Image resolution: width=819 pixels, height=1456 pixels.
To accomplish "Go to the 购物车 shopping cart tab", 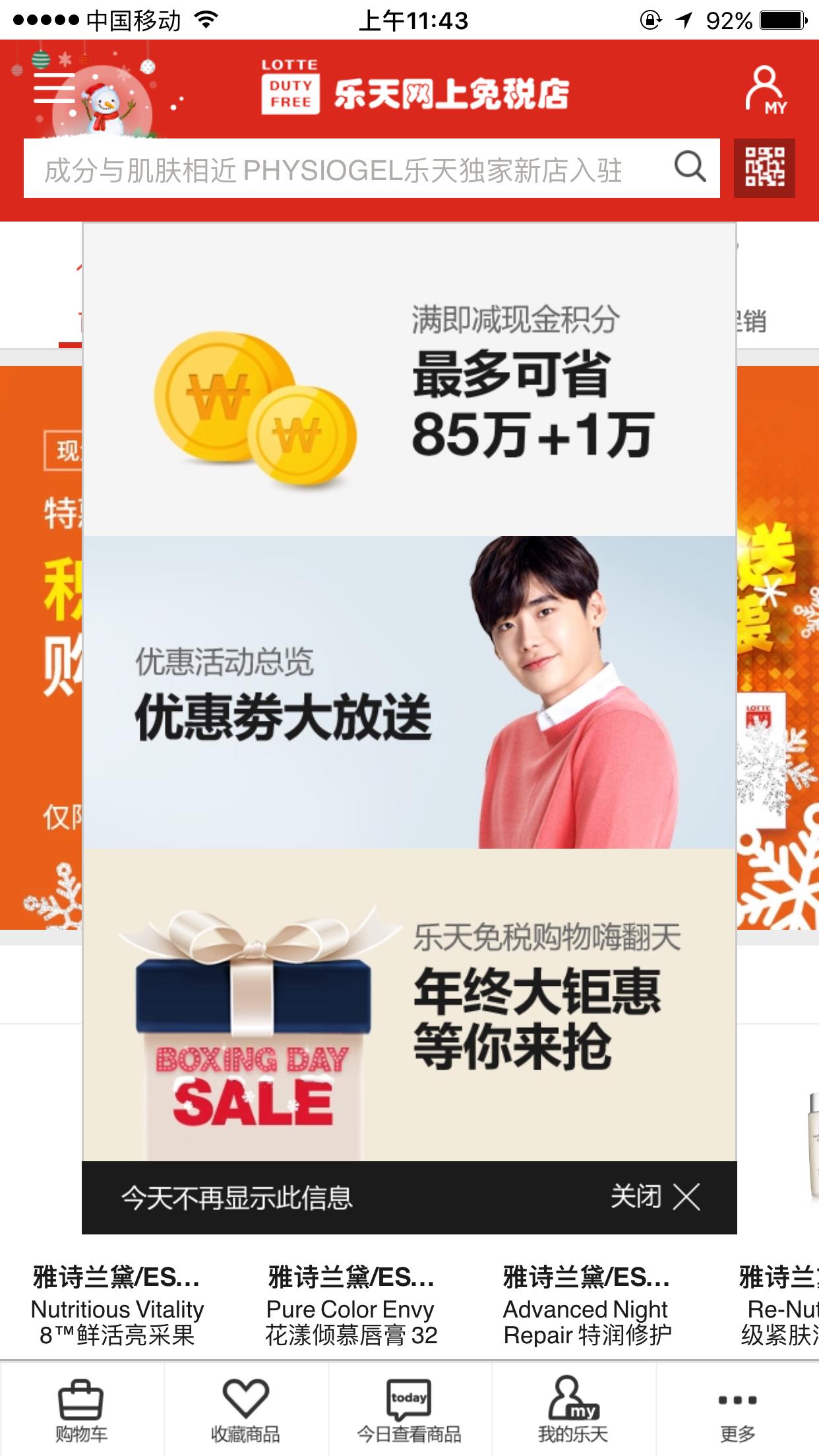I will pos(81,1409).
